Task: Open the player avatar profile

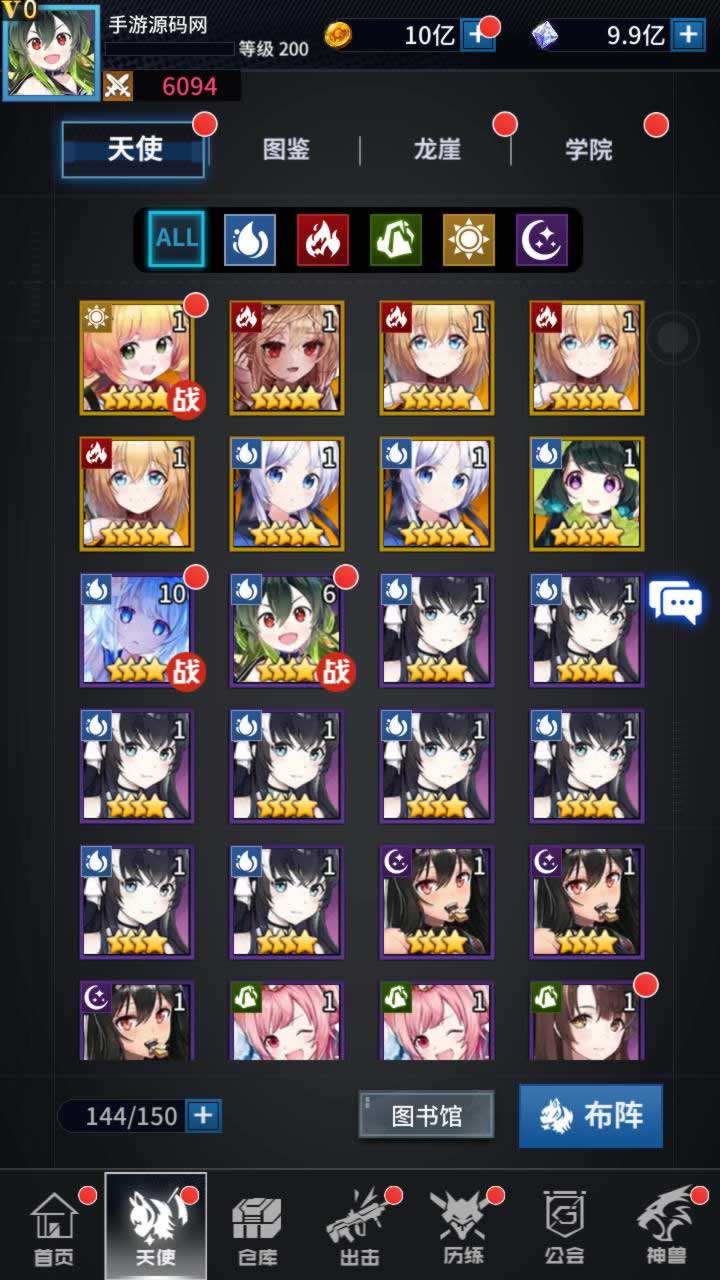Action: pyautogui.click(x=51, y=52)
